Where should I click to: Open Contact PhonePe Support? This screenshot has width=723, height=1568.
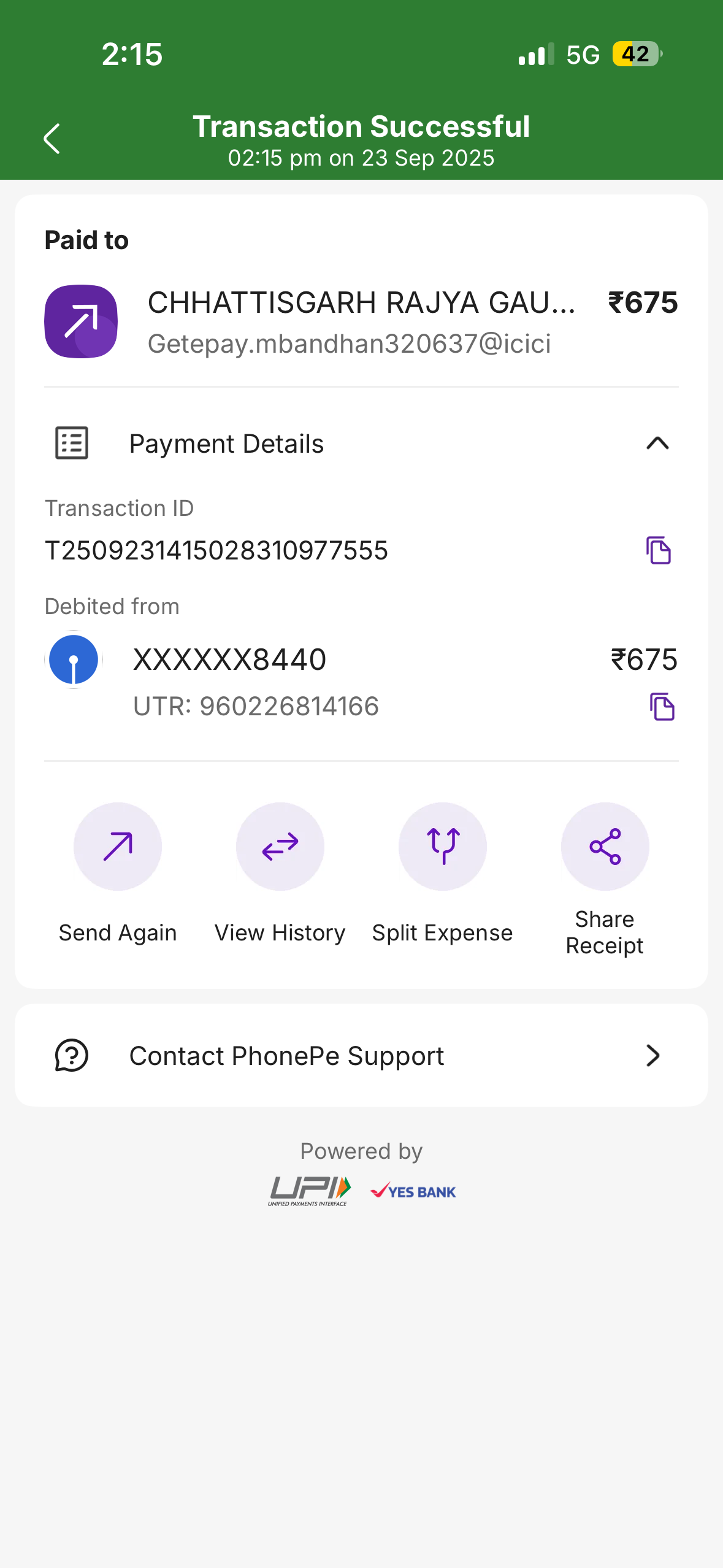(361, 1056)
